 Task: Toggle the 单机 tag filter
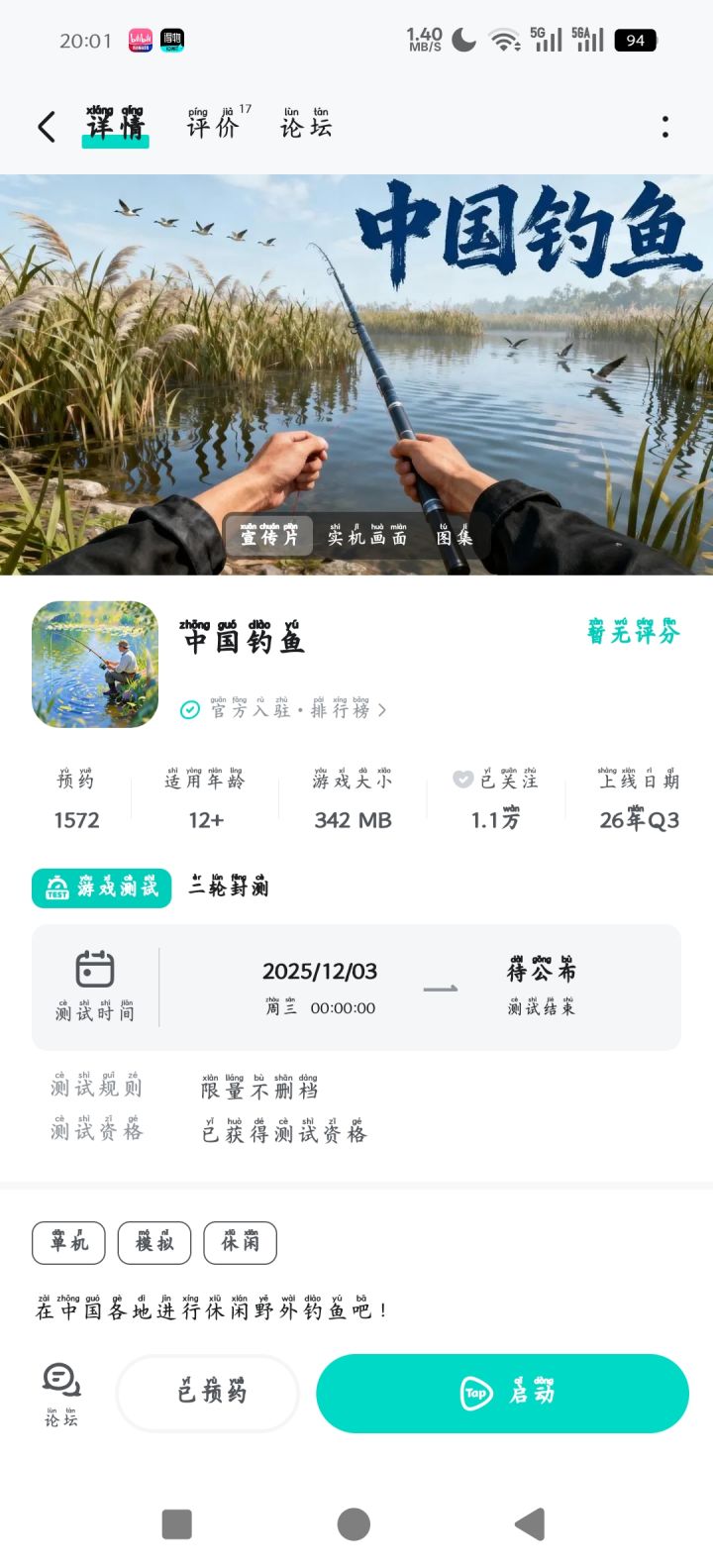67,1242
